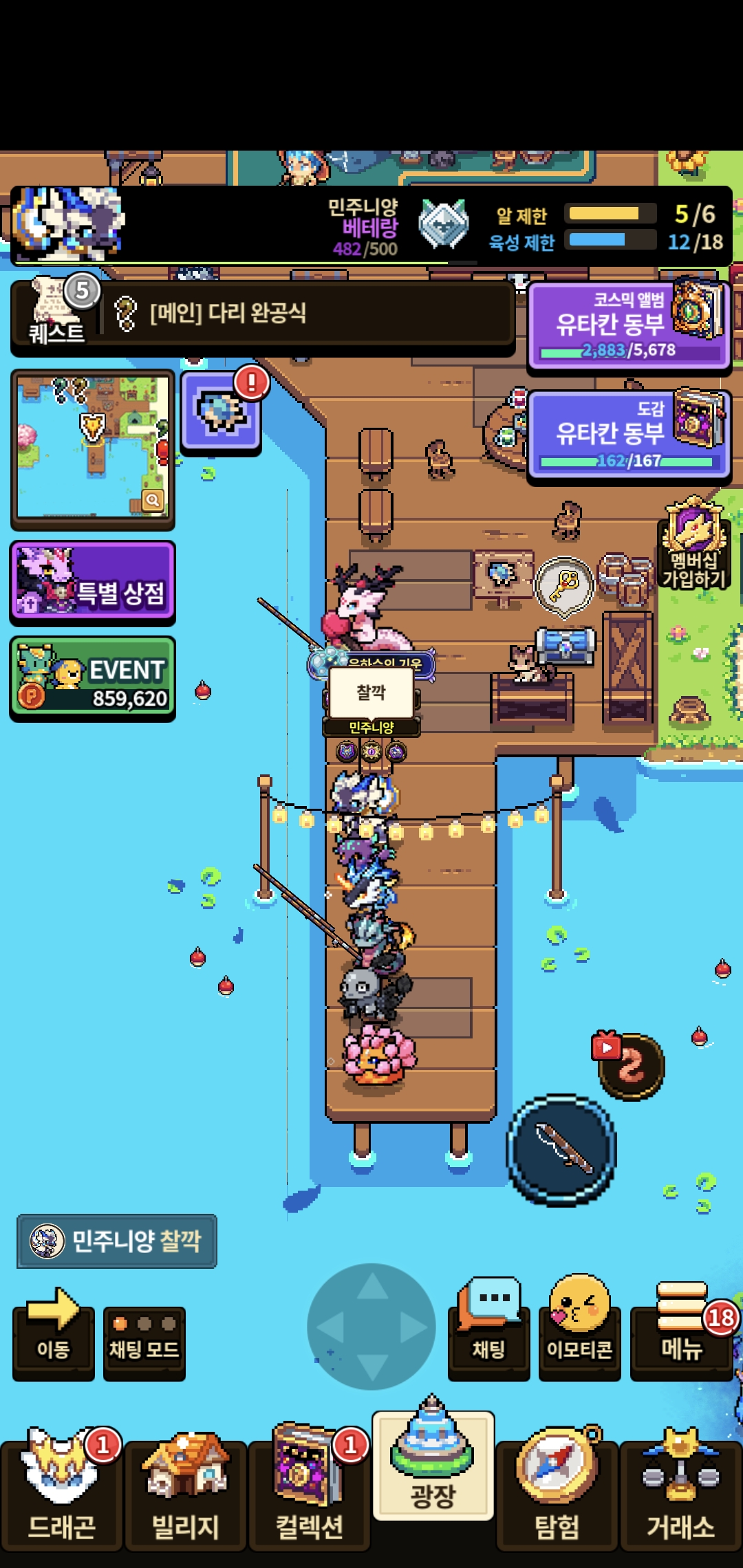Open the EVENT banner

tap(92, 677)
